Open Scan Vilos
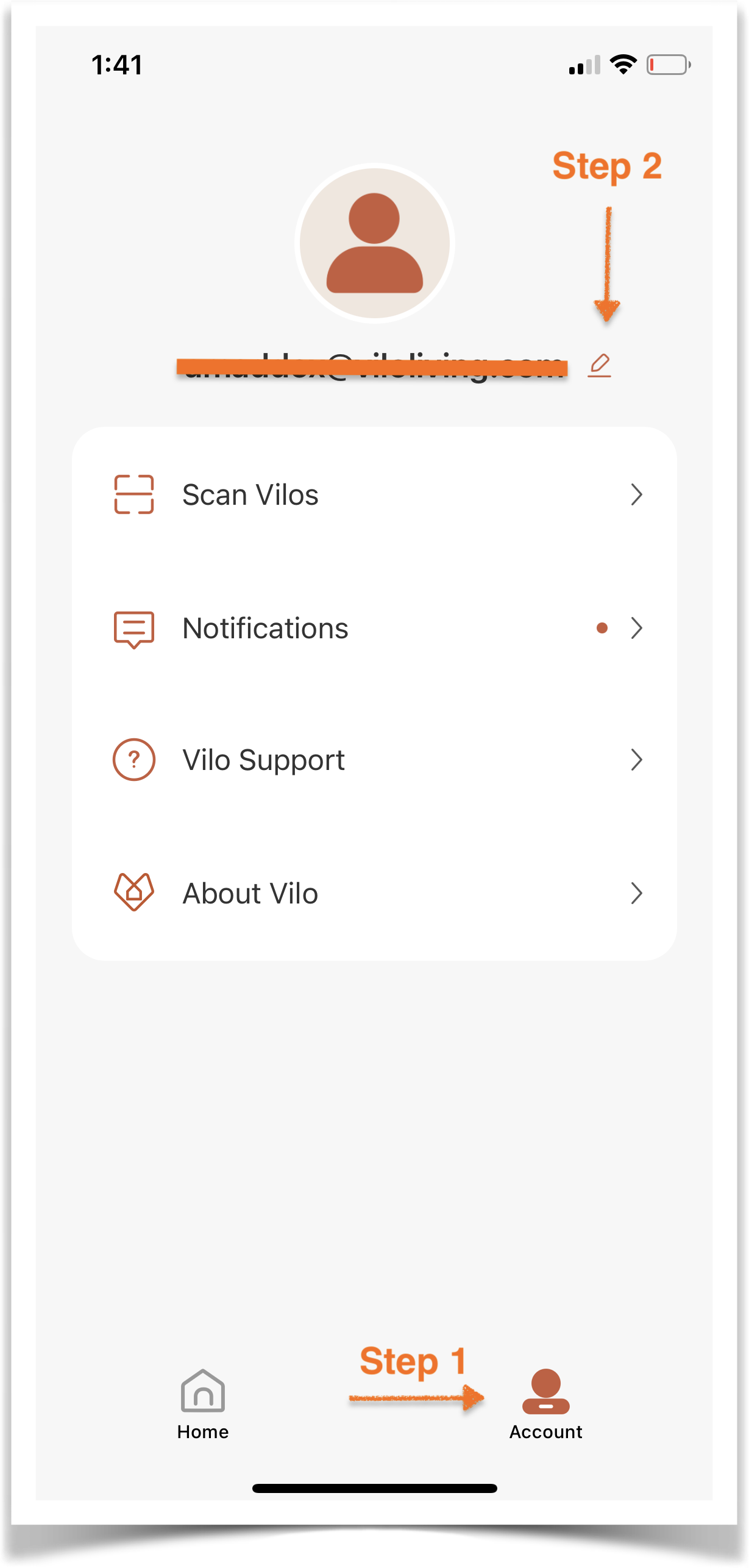 pyautogui.click(x=374, y=494)
